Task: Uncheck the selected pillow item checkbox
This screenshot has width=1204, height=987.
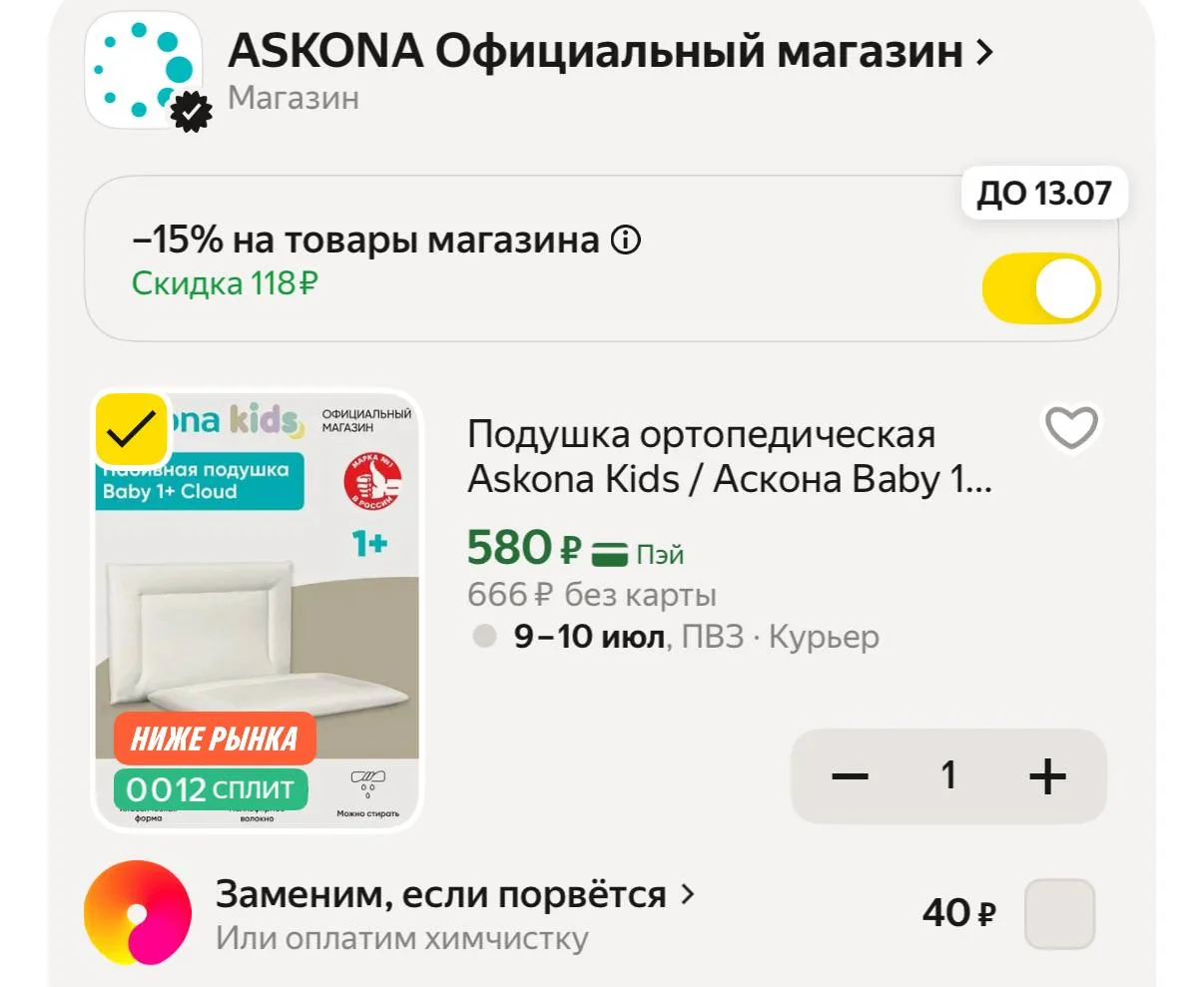Action: point(132,429)
